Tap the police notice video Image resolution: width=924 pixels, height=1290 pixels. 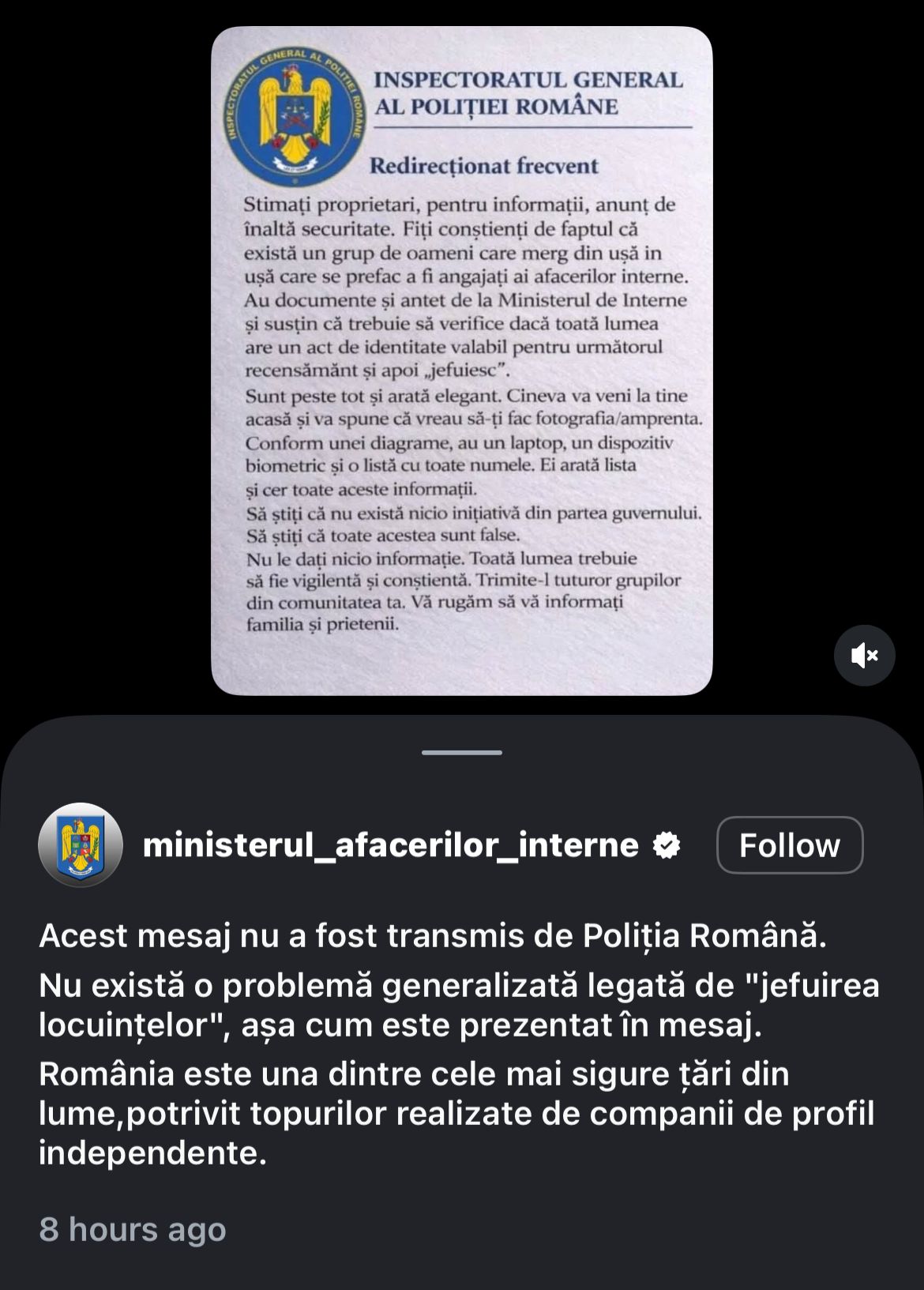(x=462, y=361)
